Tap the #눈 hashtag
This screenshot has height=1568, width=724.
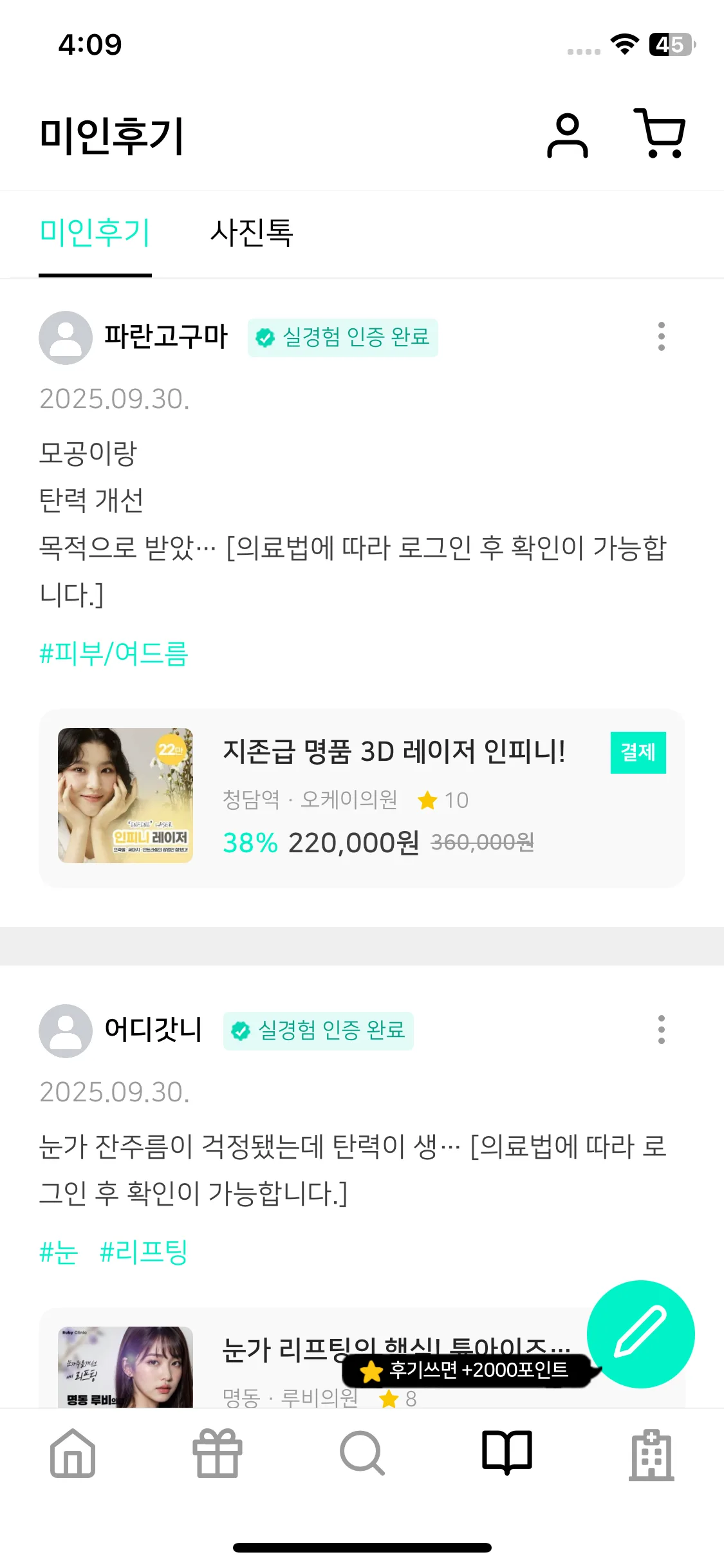pos(59,1253)
